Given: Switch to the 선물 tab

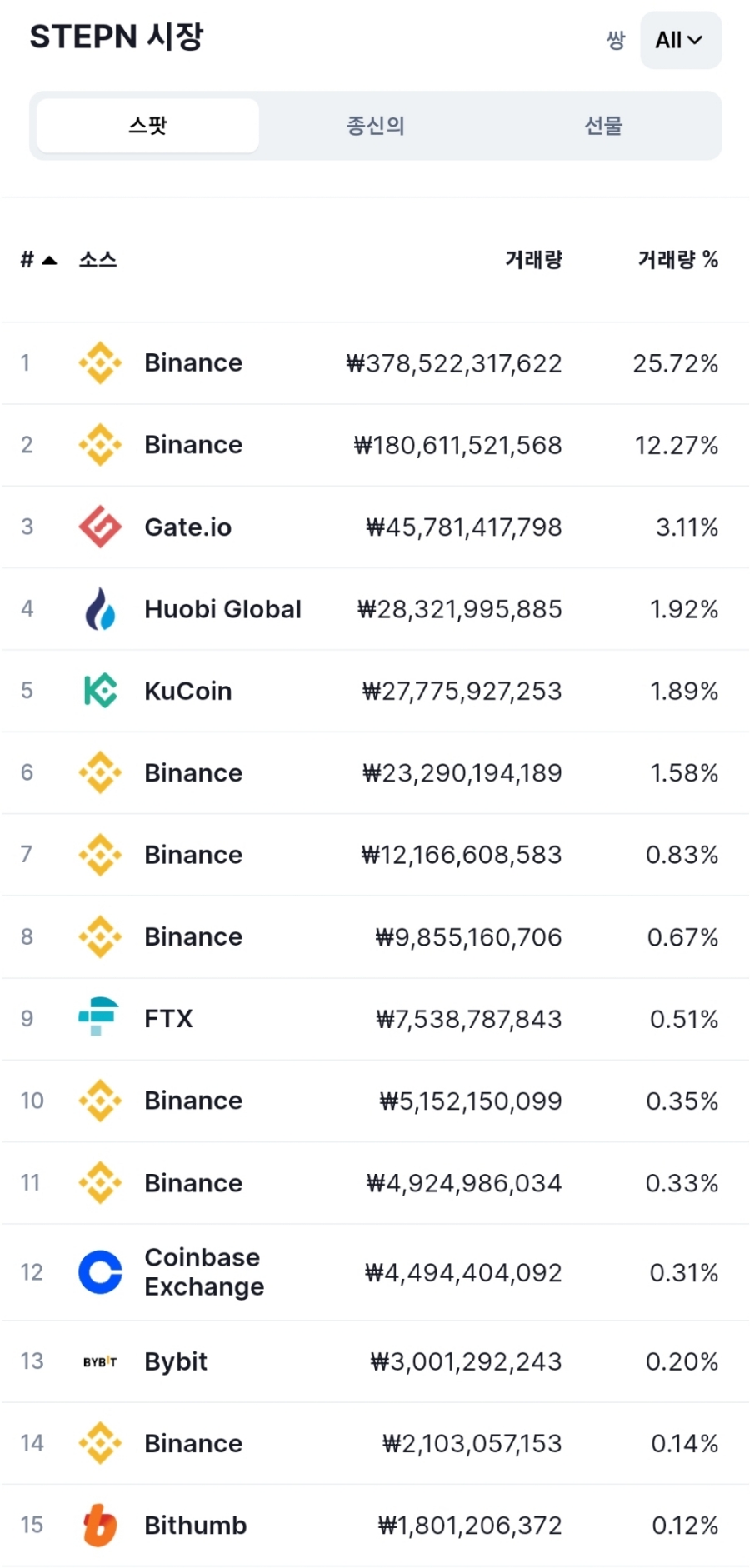Looking at the screenshot, I should point(603,126).
